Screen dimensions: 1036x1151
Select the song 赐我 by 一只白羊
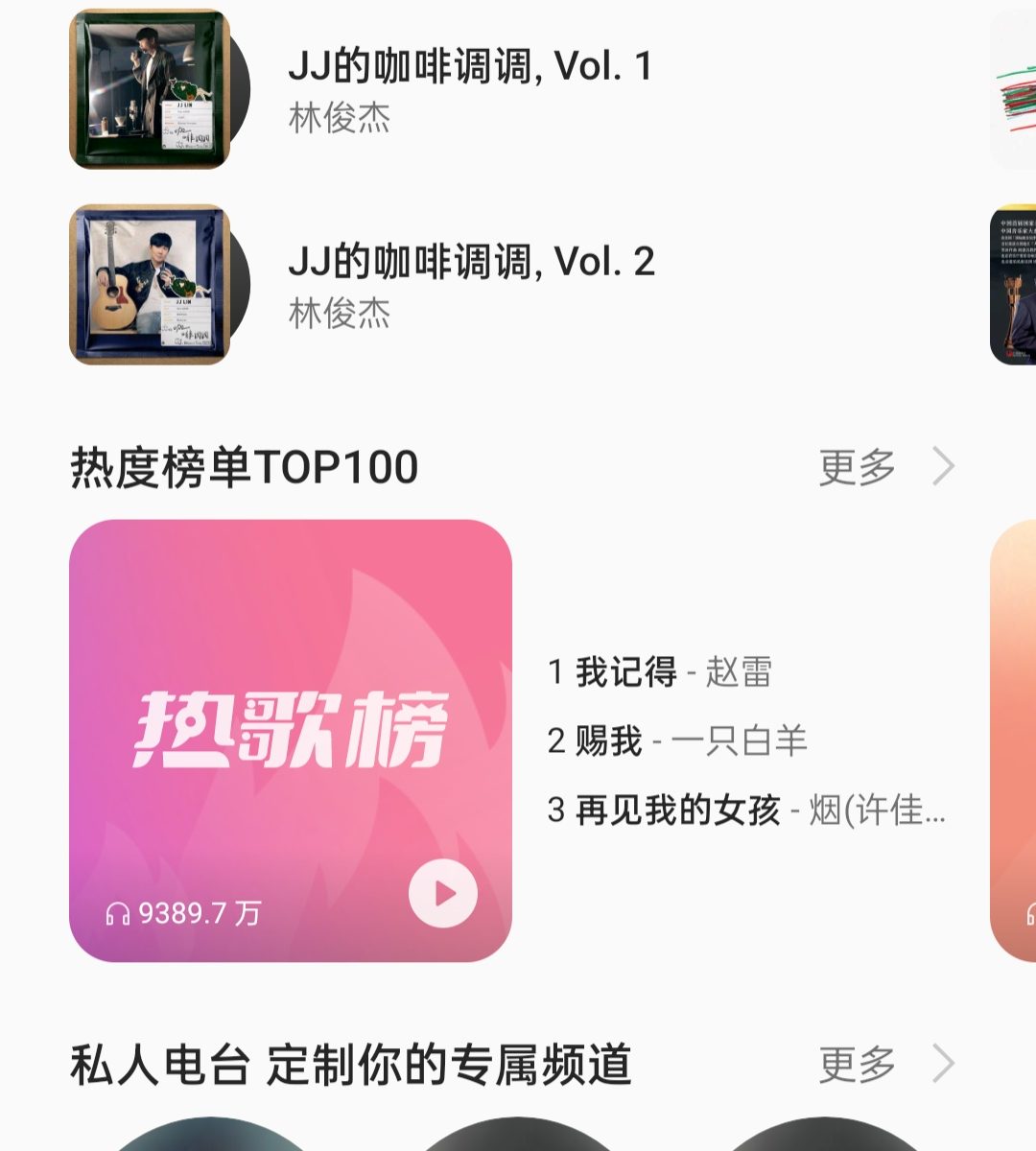pos(677,741)
